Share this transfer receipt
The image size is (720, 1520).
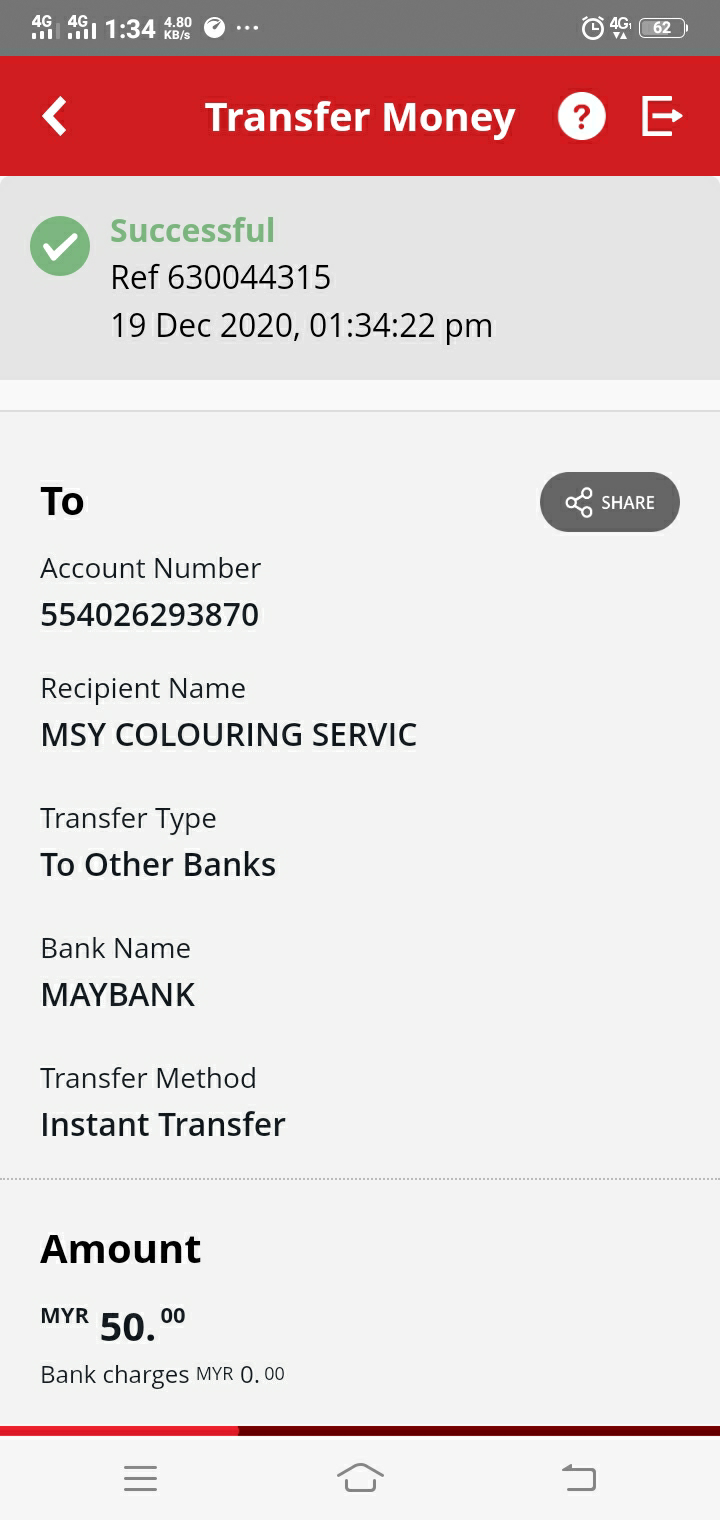tap(610, 502)
